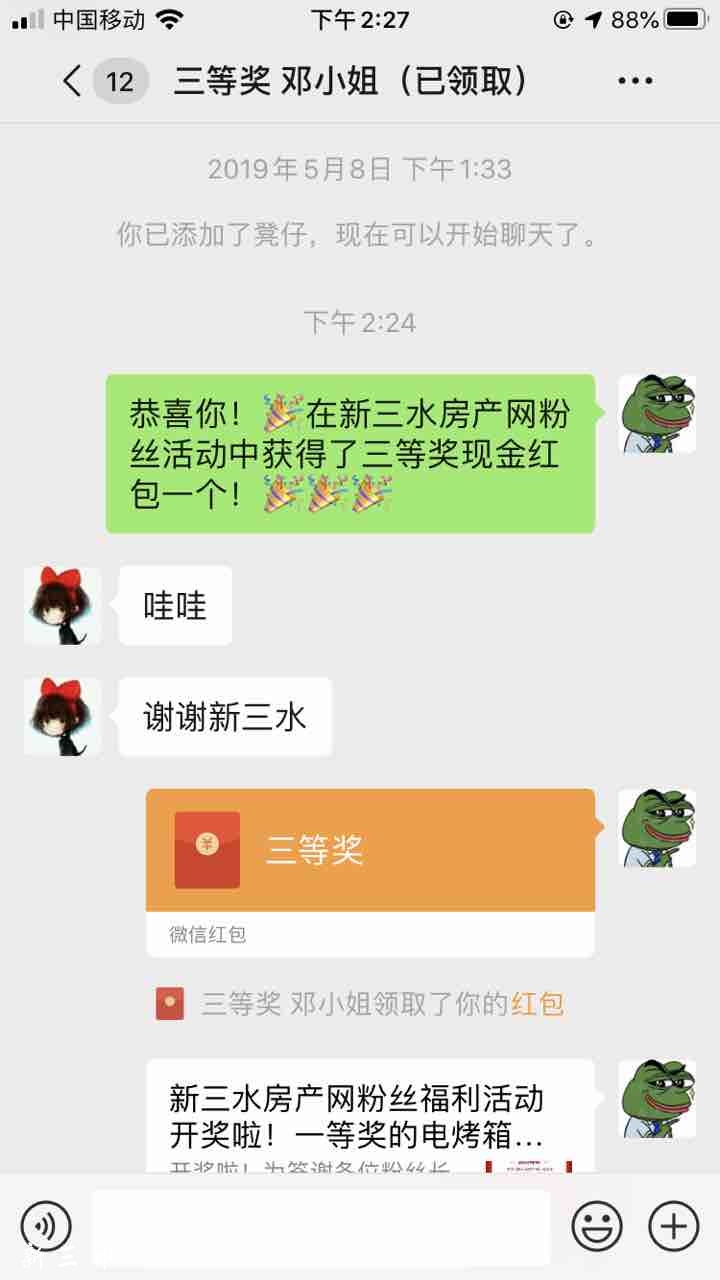The image size is (720, 1280).
Task: Open the frog avatar beside the congratulation message
Action: click(x=657, y=414)
